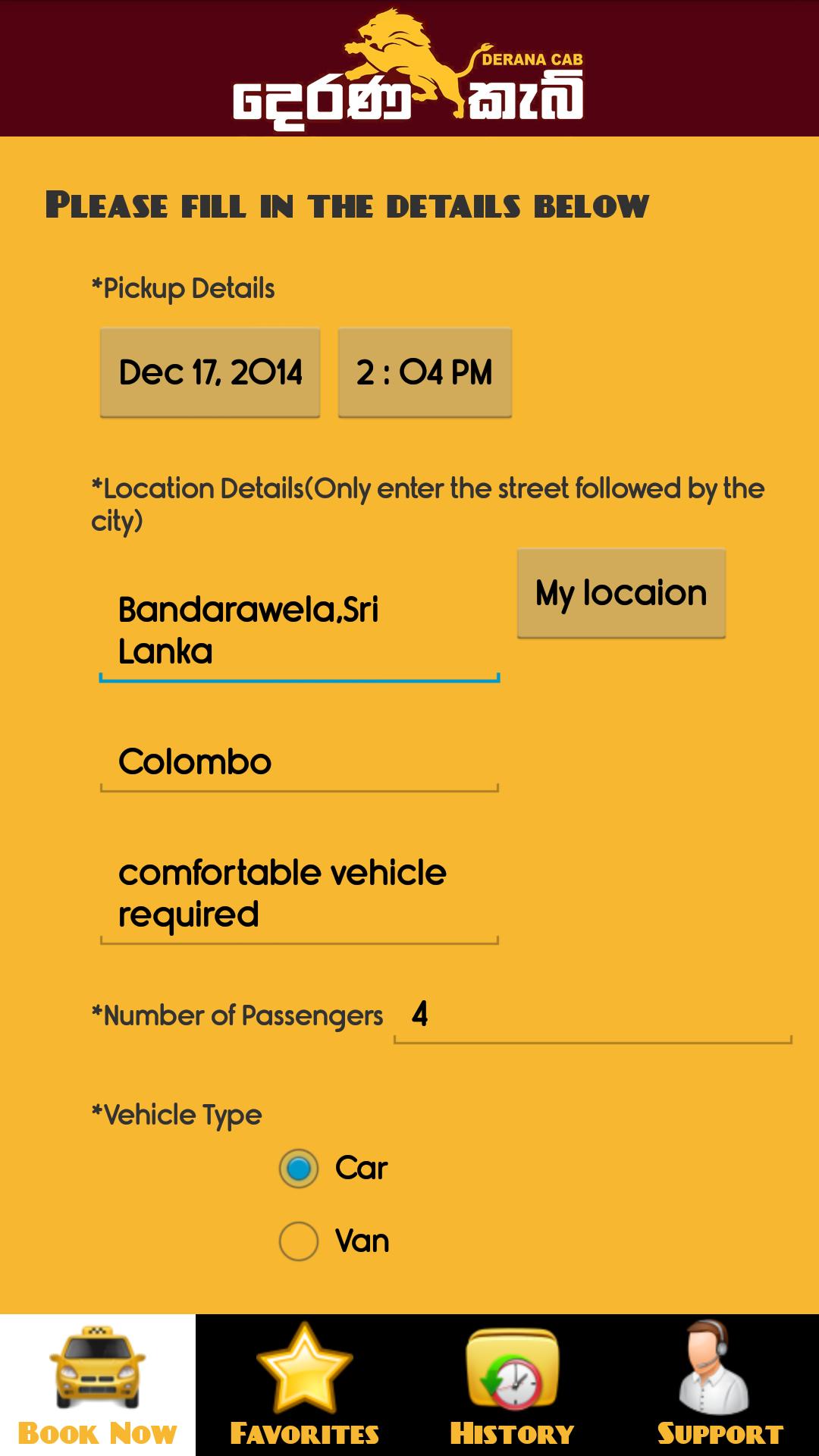Click the Pickup Details label
The image size is (819, 1456).
(183, 287)
